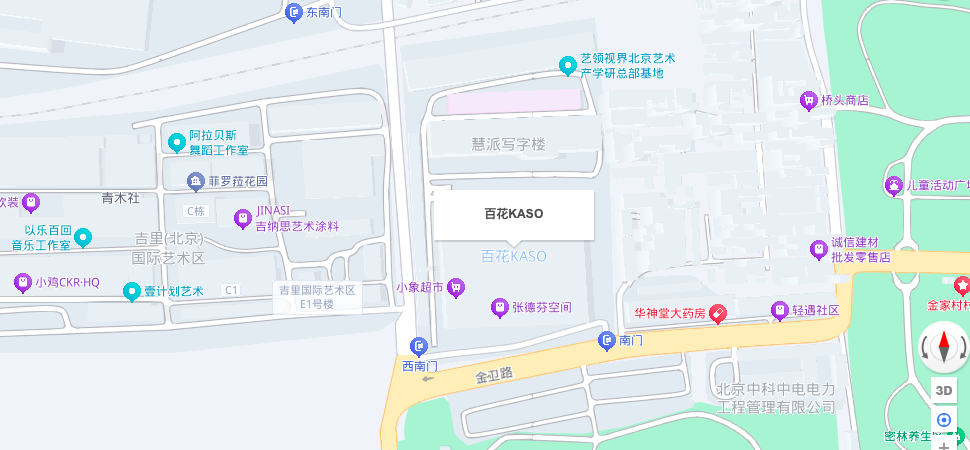The height and width of the screenshot is (450, 970).
Task: Select the 东南门 parking marker
Action: [294, 12]
